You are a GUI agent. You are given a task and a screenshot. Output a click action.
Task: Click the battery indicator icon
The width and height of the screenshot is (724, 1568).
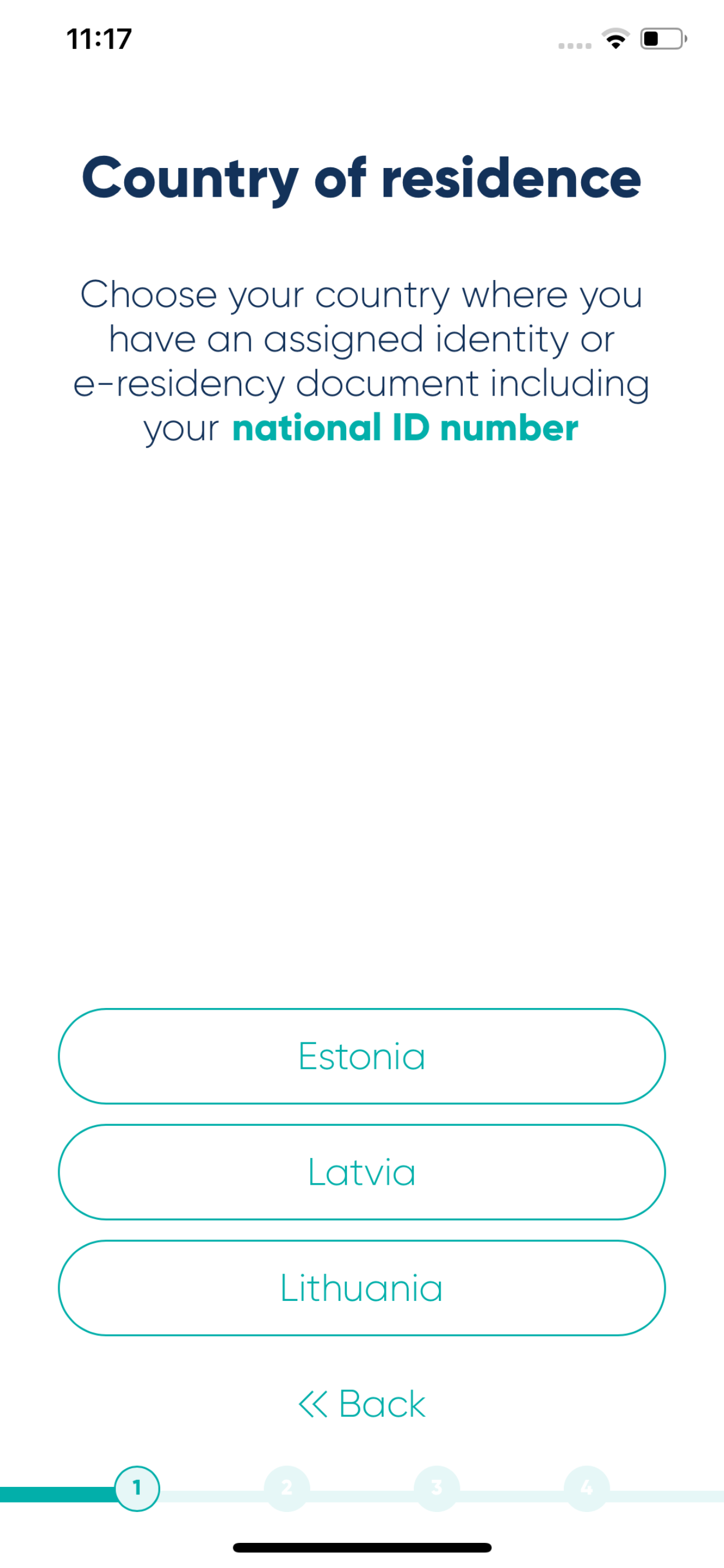[x=660, y=38]
